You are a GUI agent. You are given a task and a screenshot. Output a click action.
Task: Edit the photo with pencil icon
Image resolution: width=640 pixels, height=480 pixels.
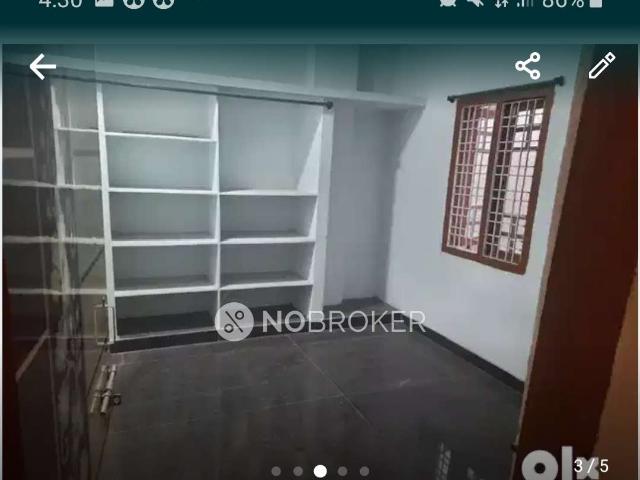click(601, 67)
